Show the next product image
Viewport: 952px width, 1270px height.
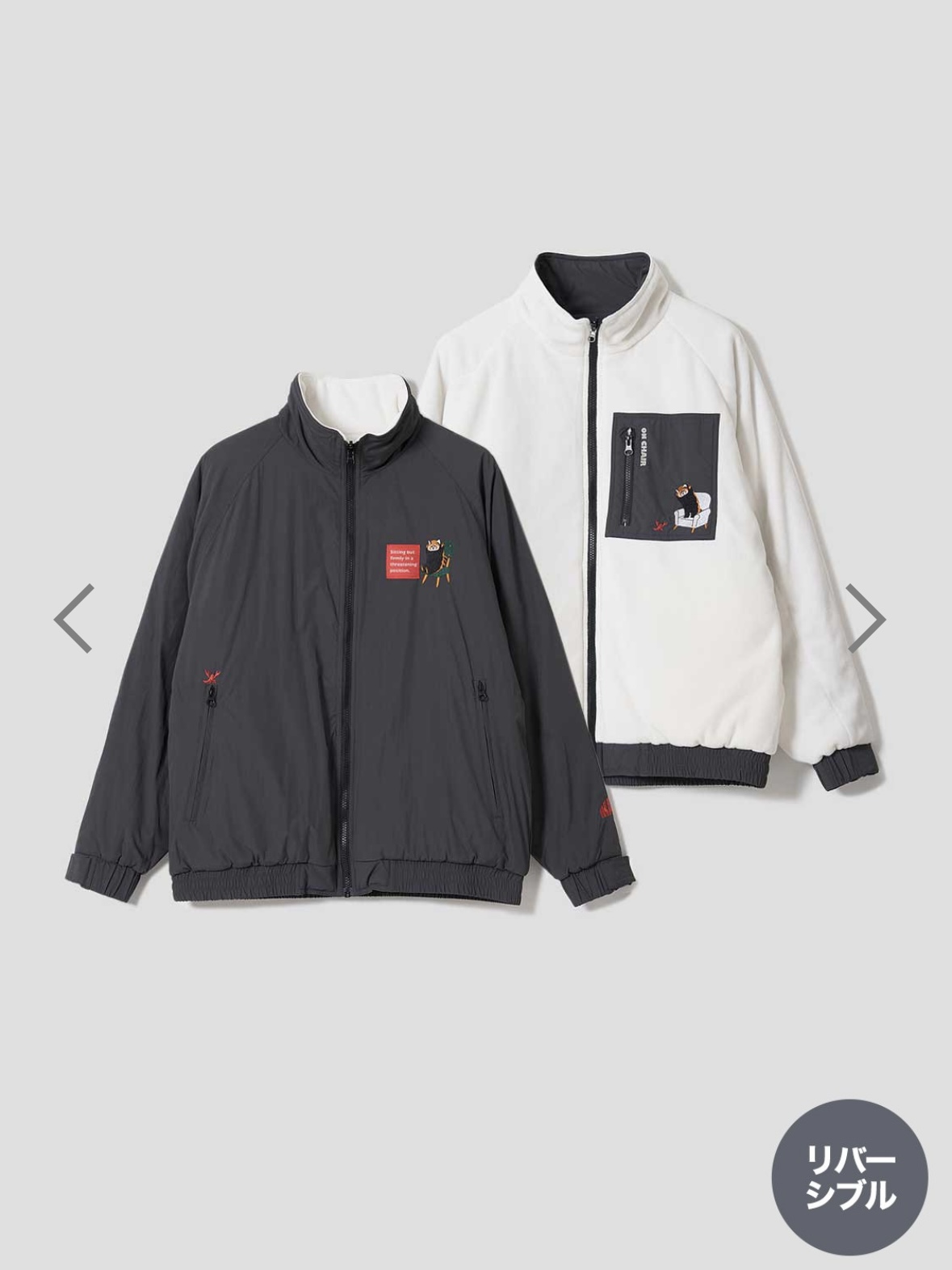(x=866, y=618)
